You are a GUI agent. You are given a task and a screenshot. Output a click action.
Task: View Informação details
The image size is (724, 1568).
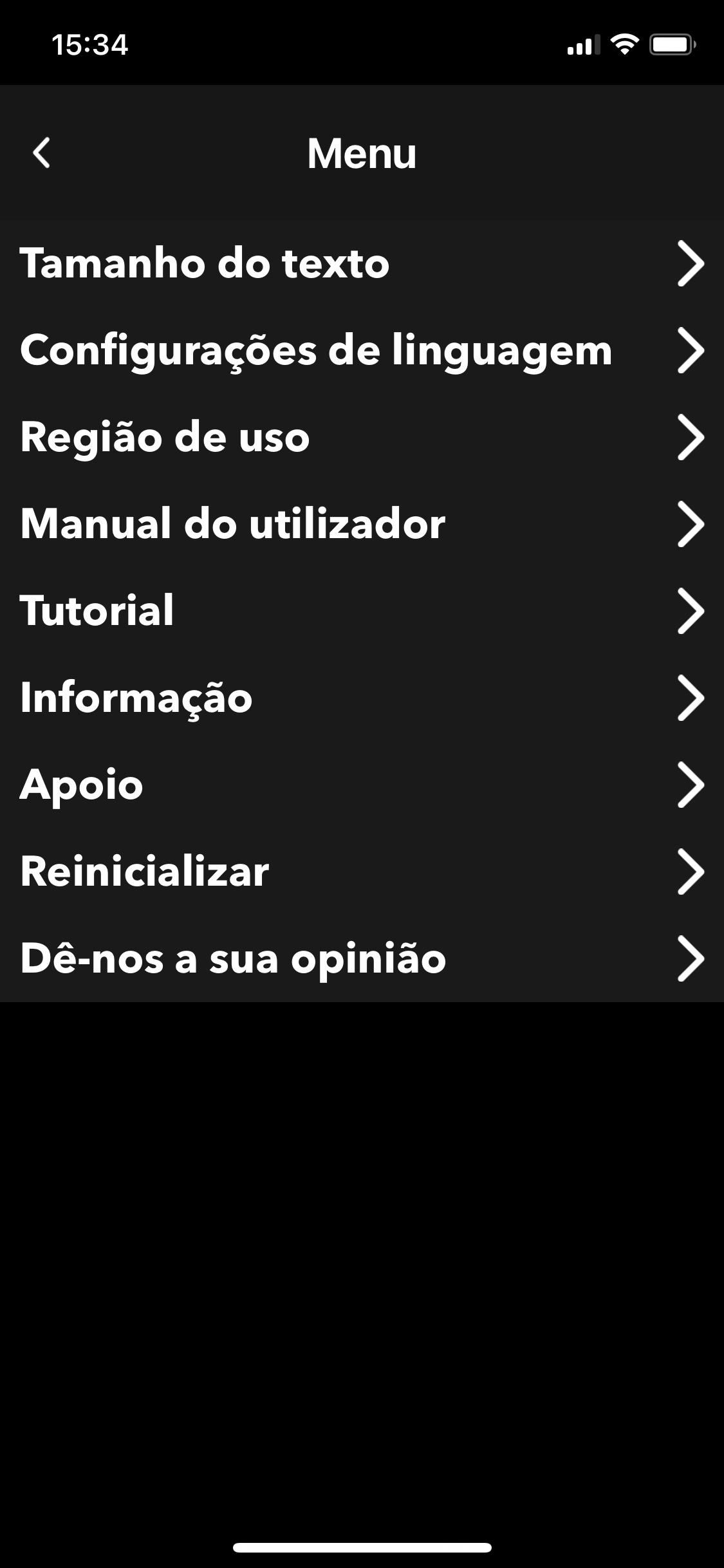[135, 698]
